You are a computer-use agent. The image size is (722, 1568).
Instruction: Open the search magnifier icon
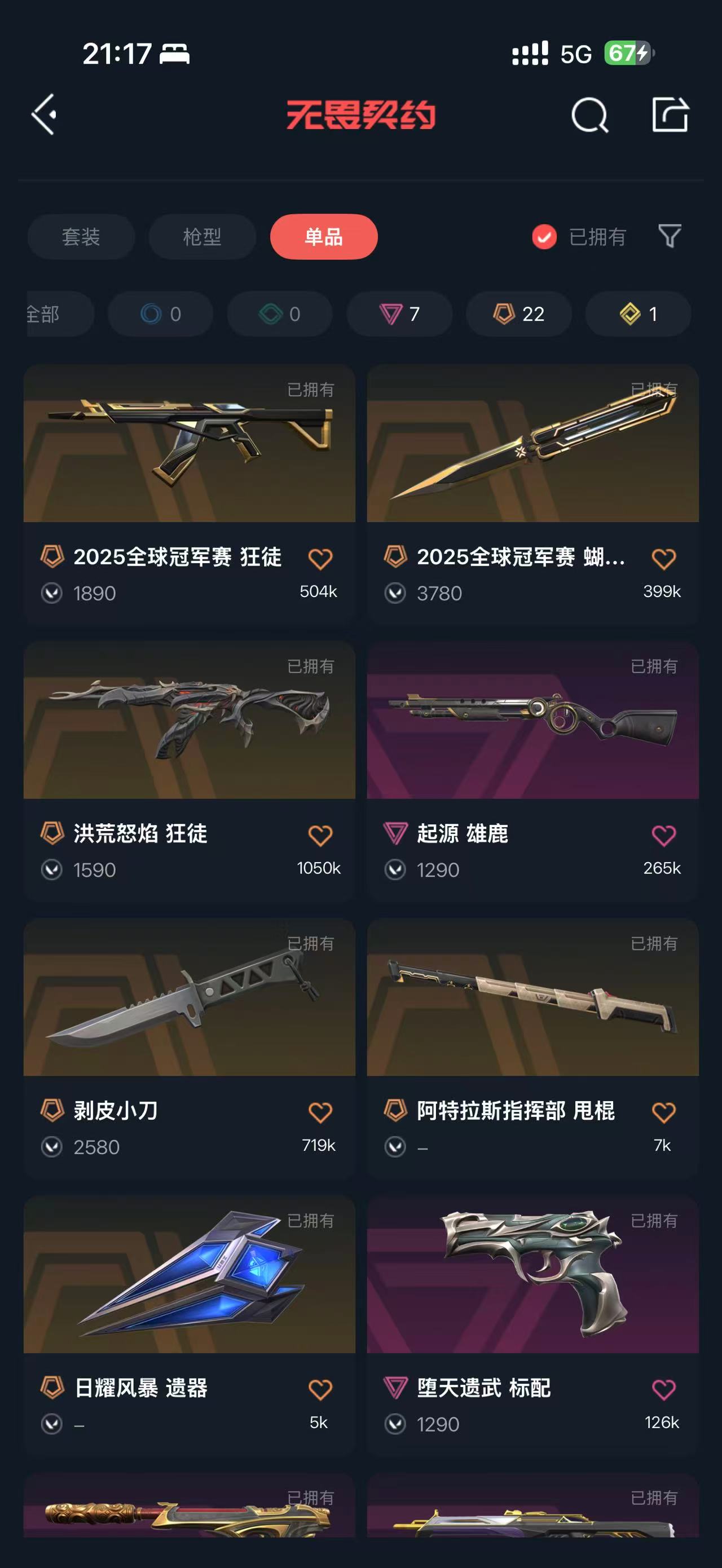[x=589, y=114]
